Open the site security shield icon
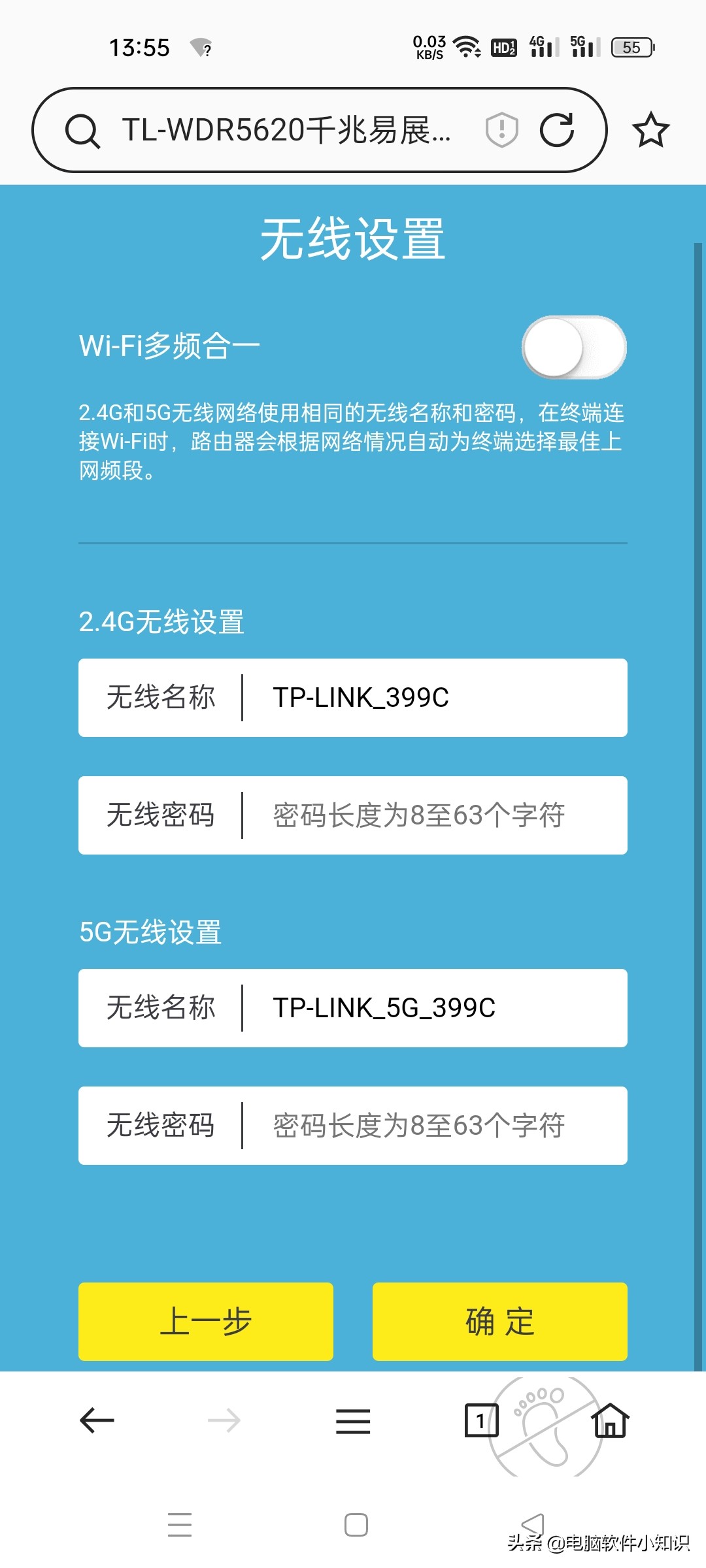 pos(501,129)
